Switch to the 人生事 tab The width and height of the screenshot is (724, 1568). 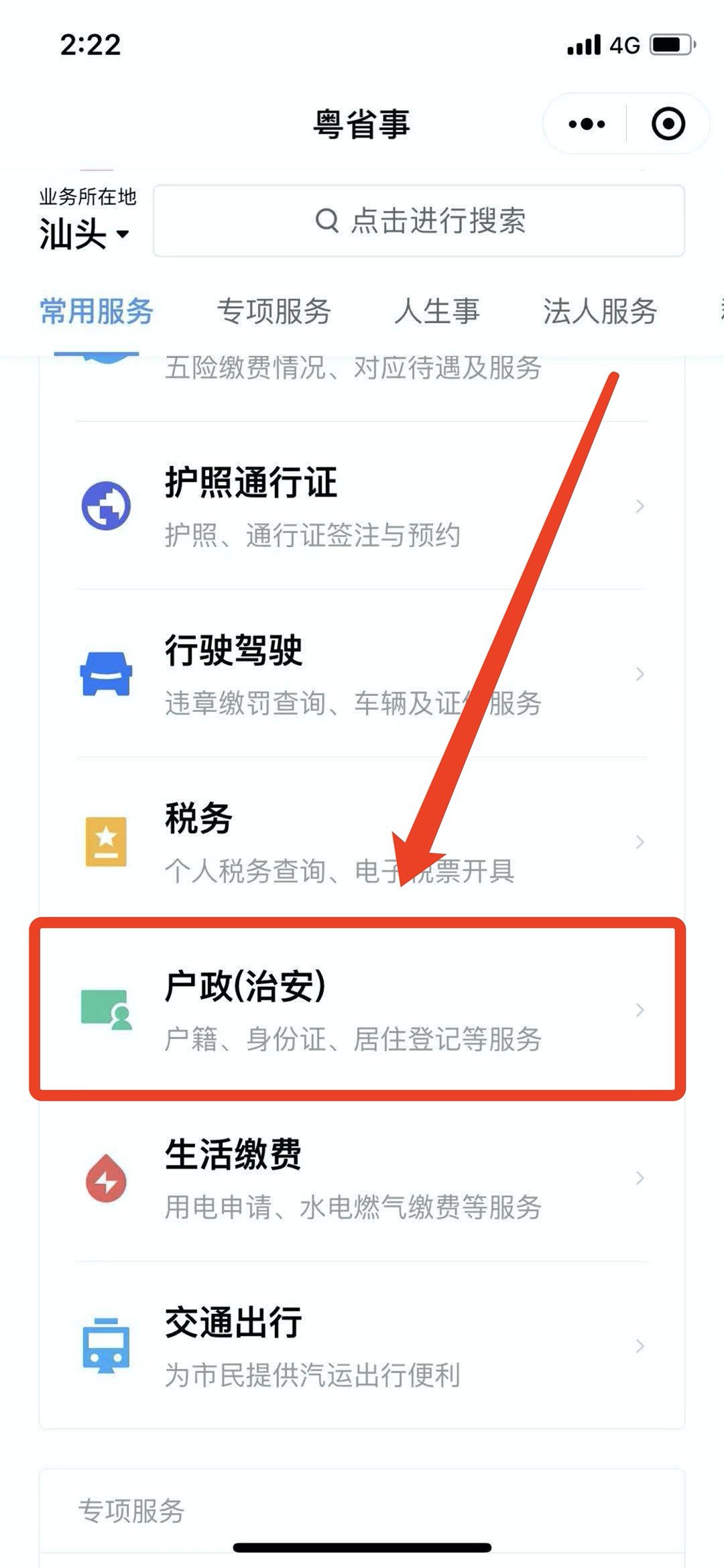(436, 311)
